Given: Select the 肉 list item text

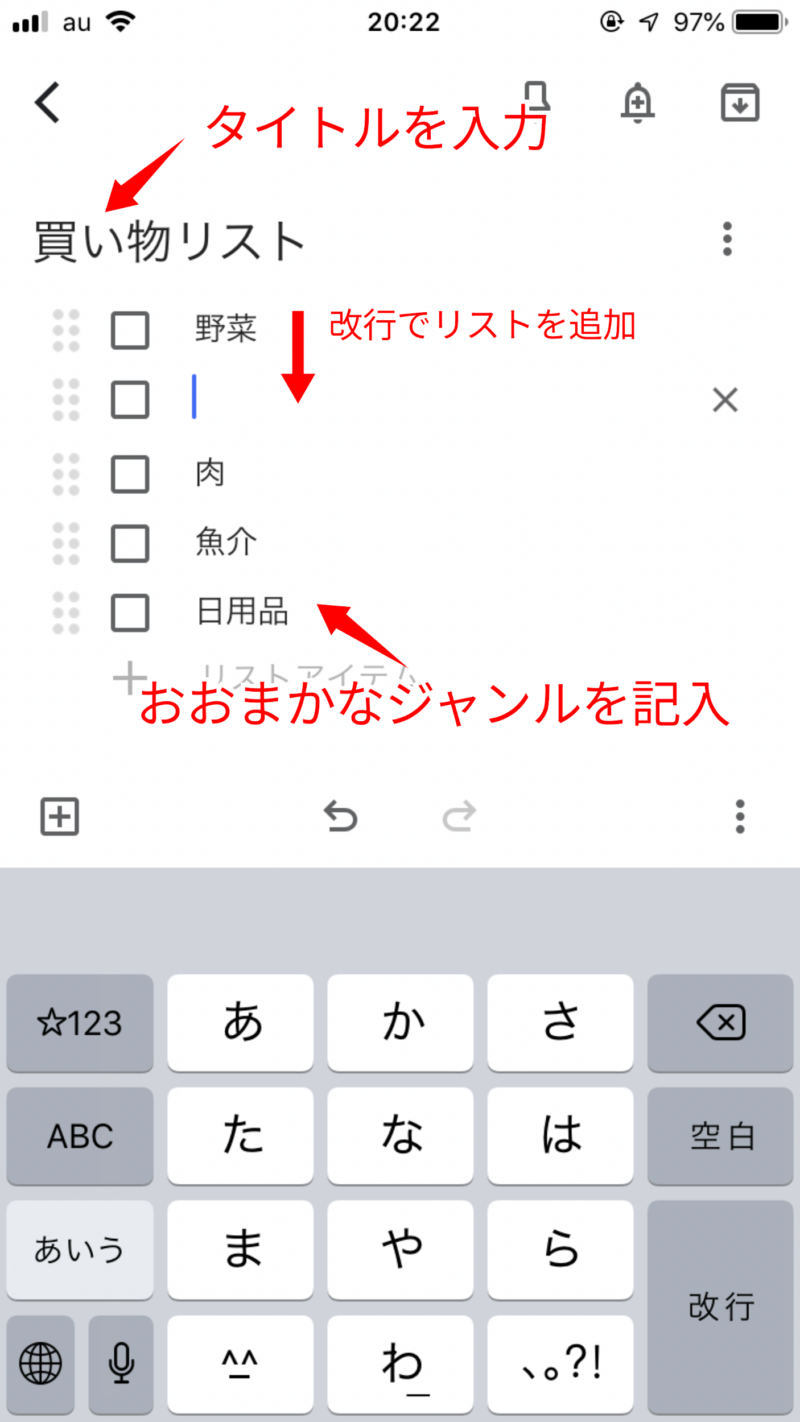Looking at the screenshot, I should [210, 473].
